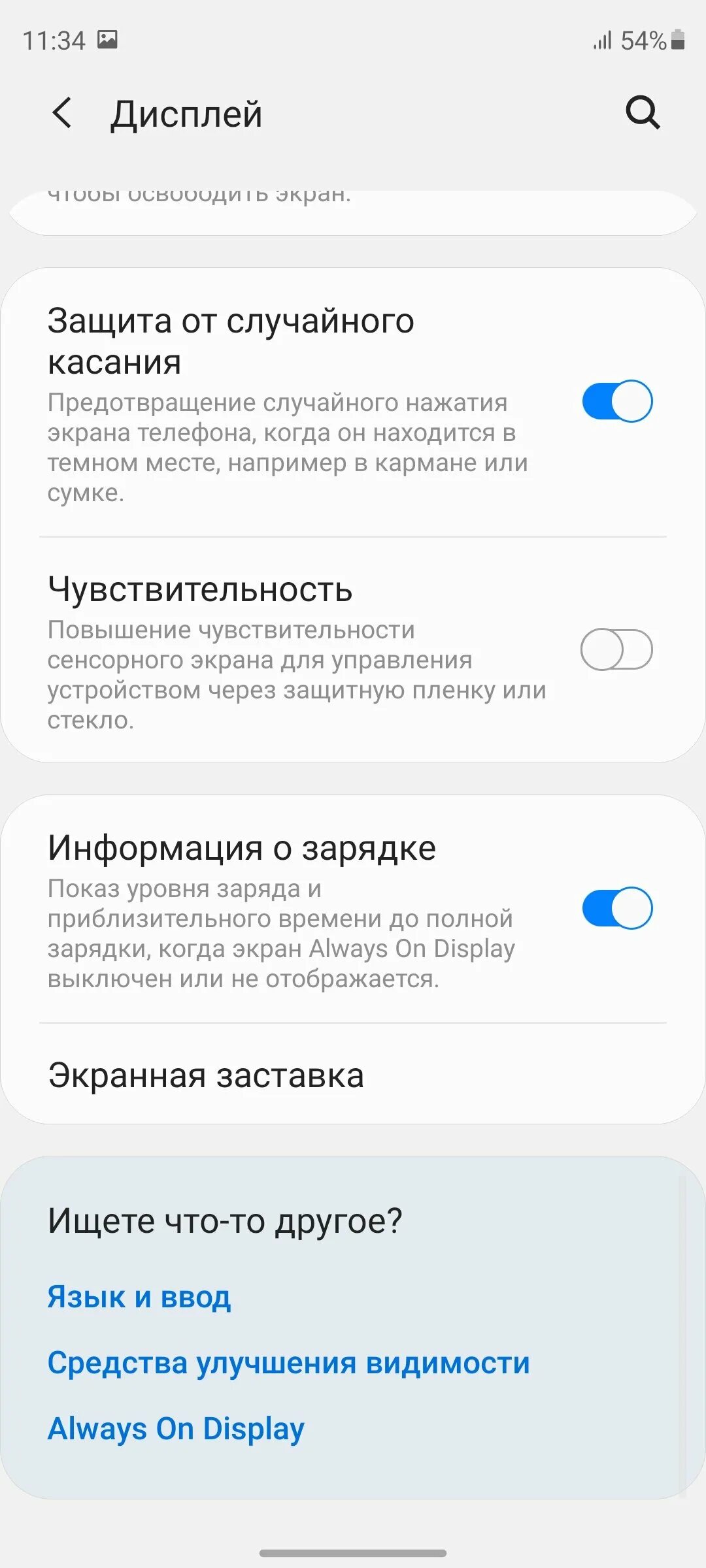Disable Защита от случайного касания toggle
The width and height of the screenshot is (706, 1568).
tap(617, 401)
